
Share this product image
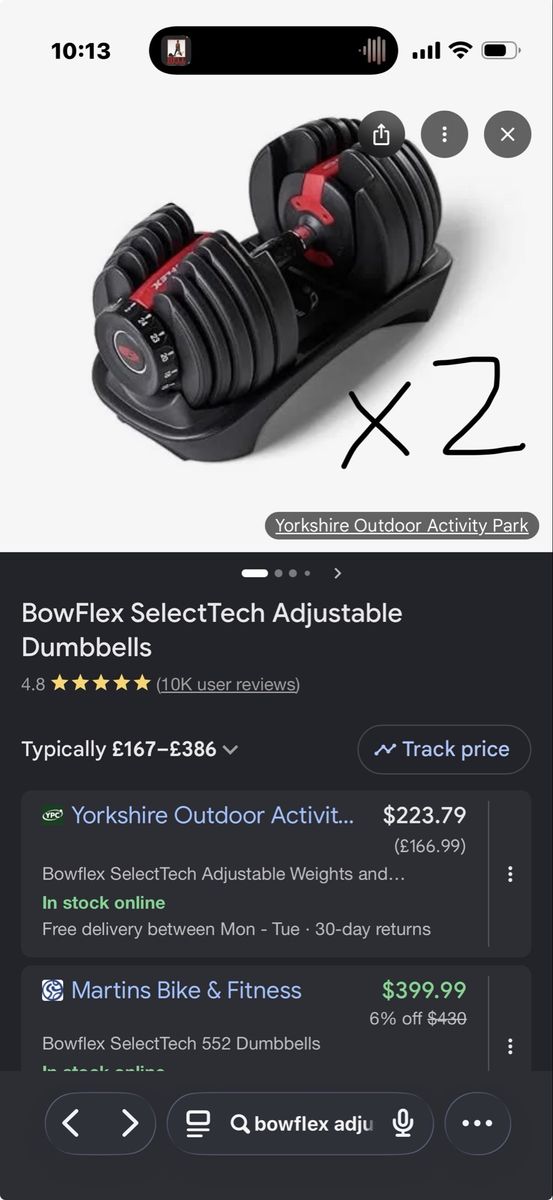pyautogui.click(x=381, y=134)
